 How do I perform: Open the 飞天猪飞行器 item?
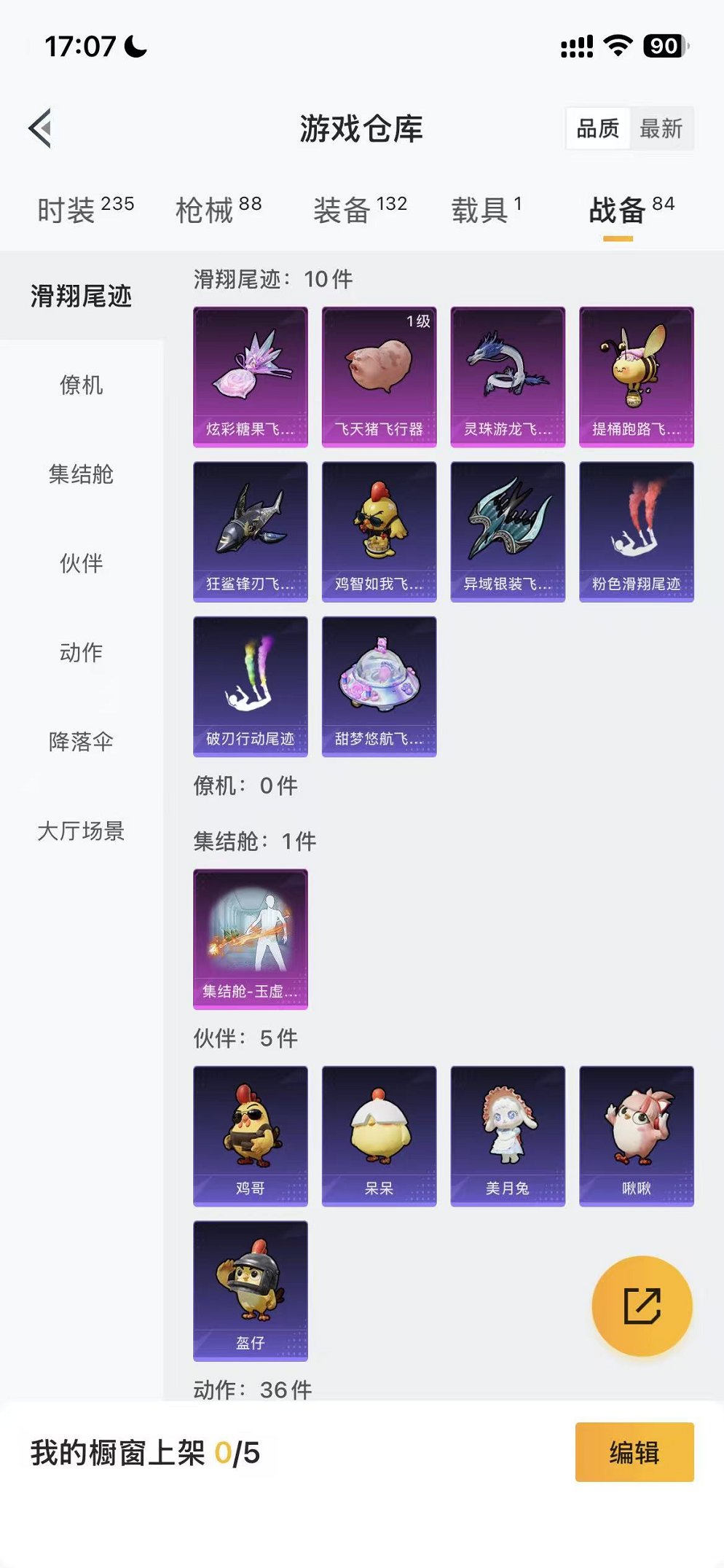(379, 375)
